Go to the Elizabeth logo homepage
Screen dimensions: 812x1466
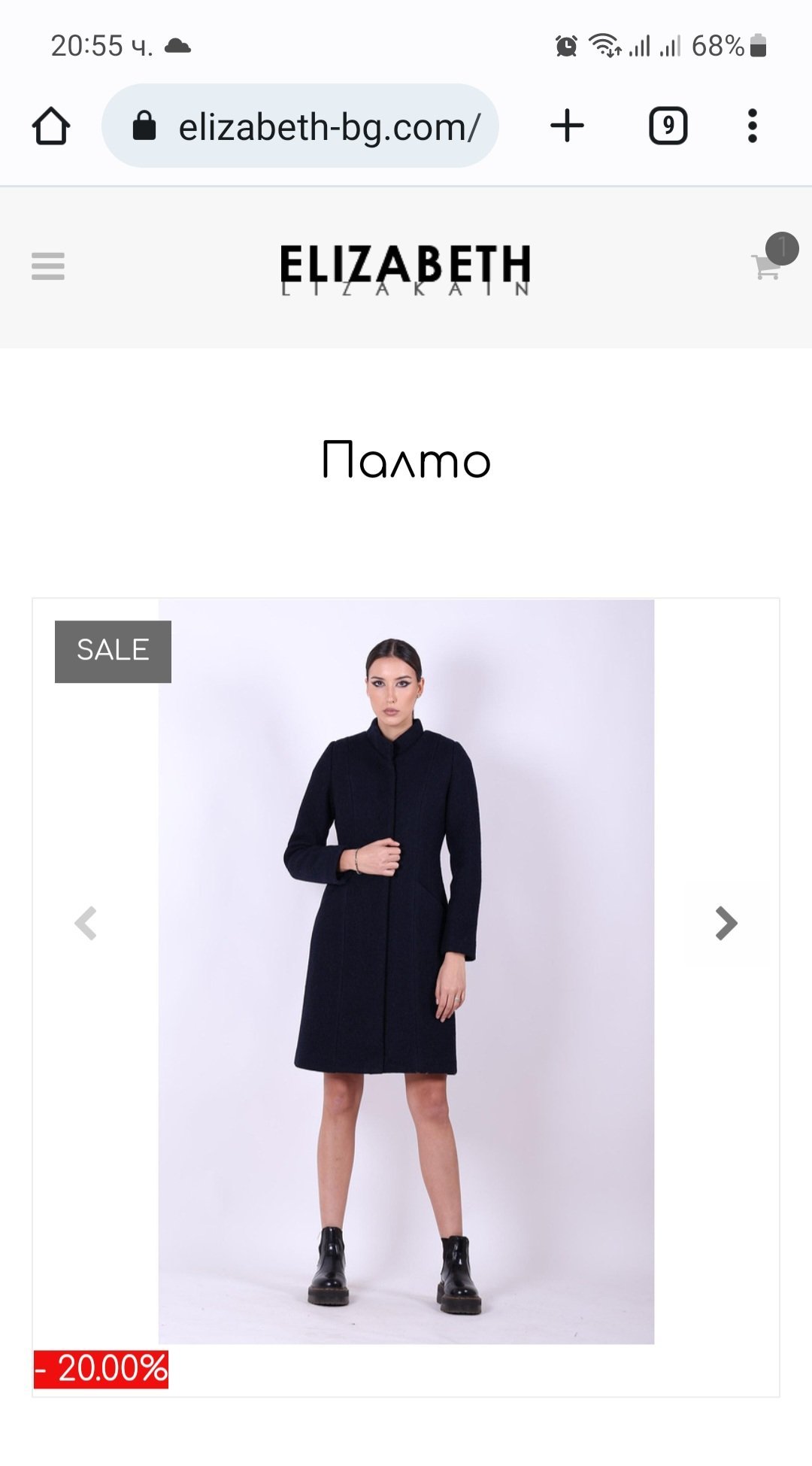[x=405, y=268]
